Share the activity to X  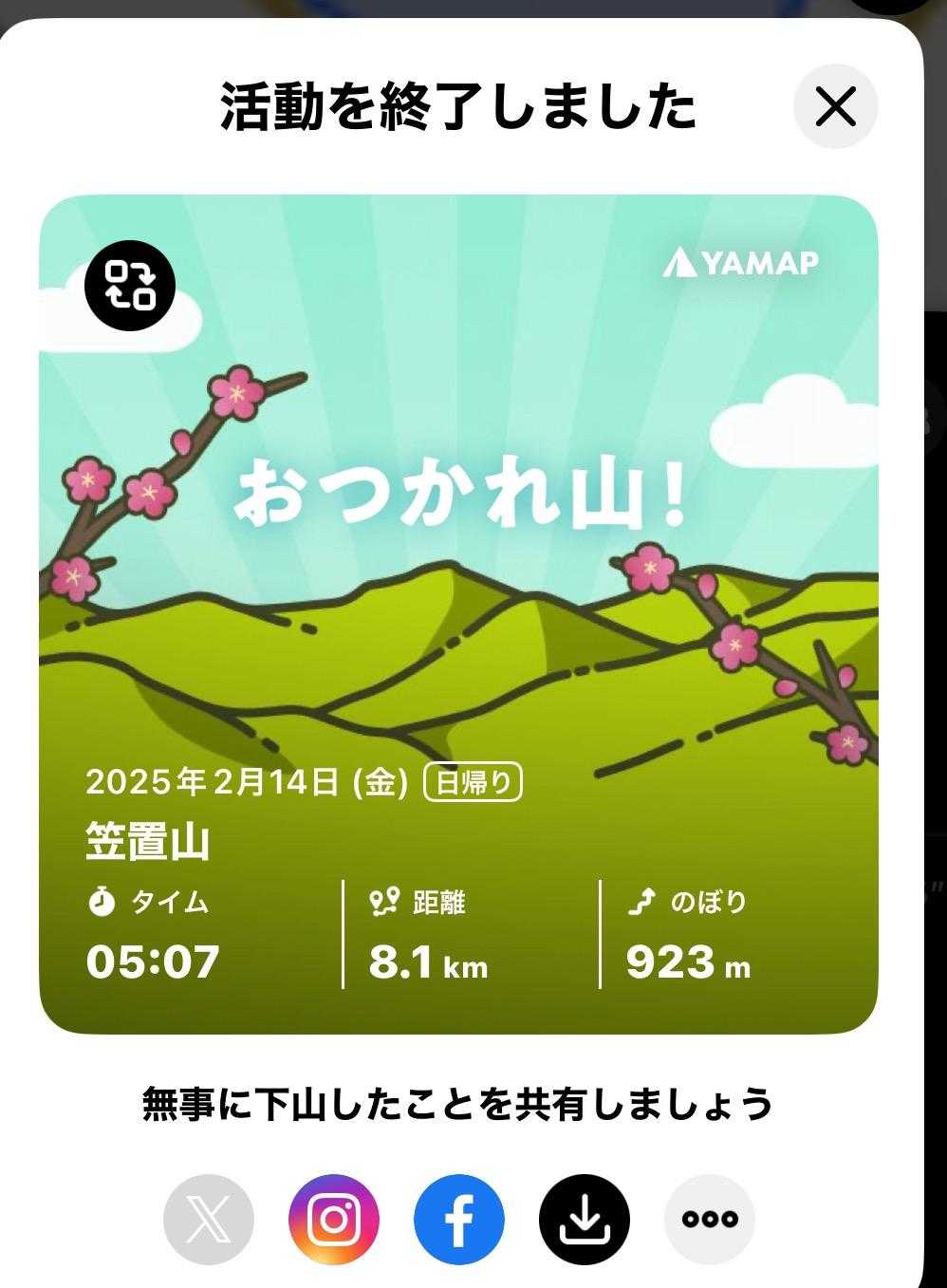pos(209,1219)
